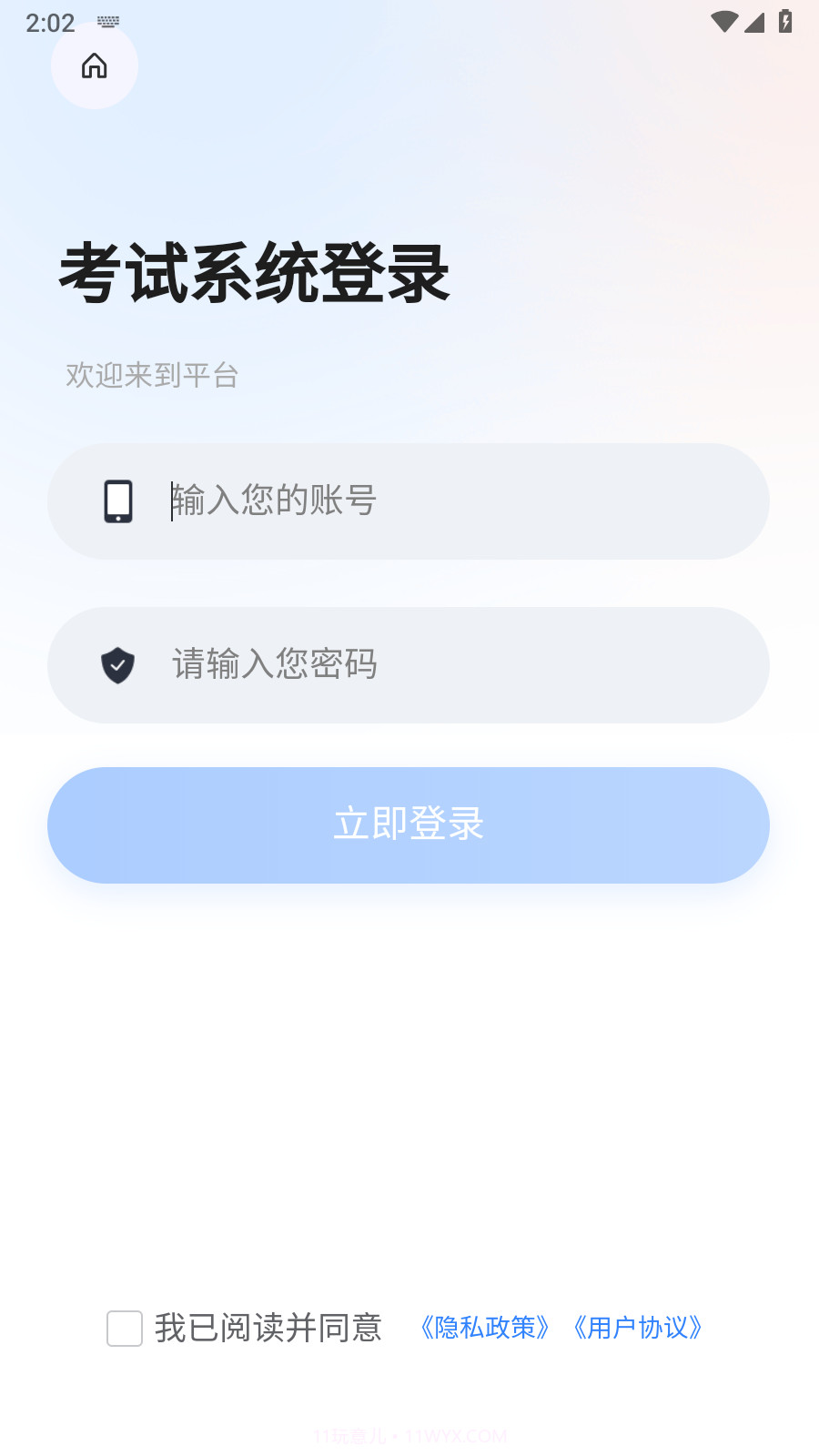
Task: Focus the 请输入您密码 password input field
Action: point(409,665)
